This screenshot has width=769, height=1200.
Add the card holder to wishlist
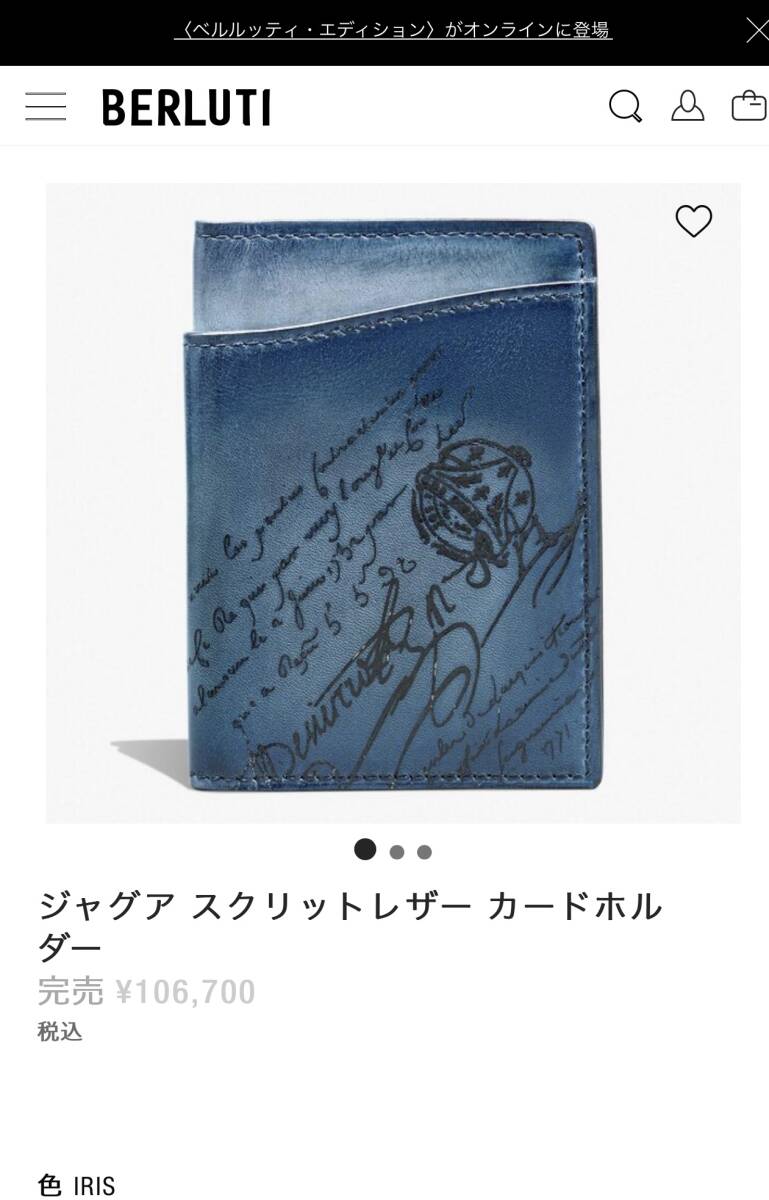[x=693, y=221]
